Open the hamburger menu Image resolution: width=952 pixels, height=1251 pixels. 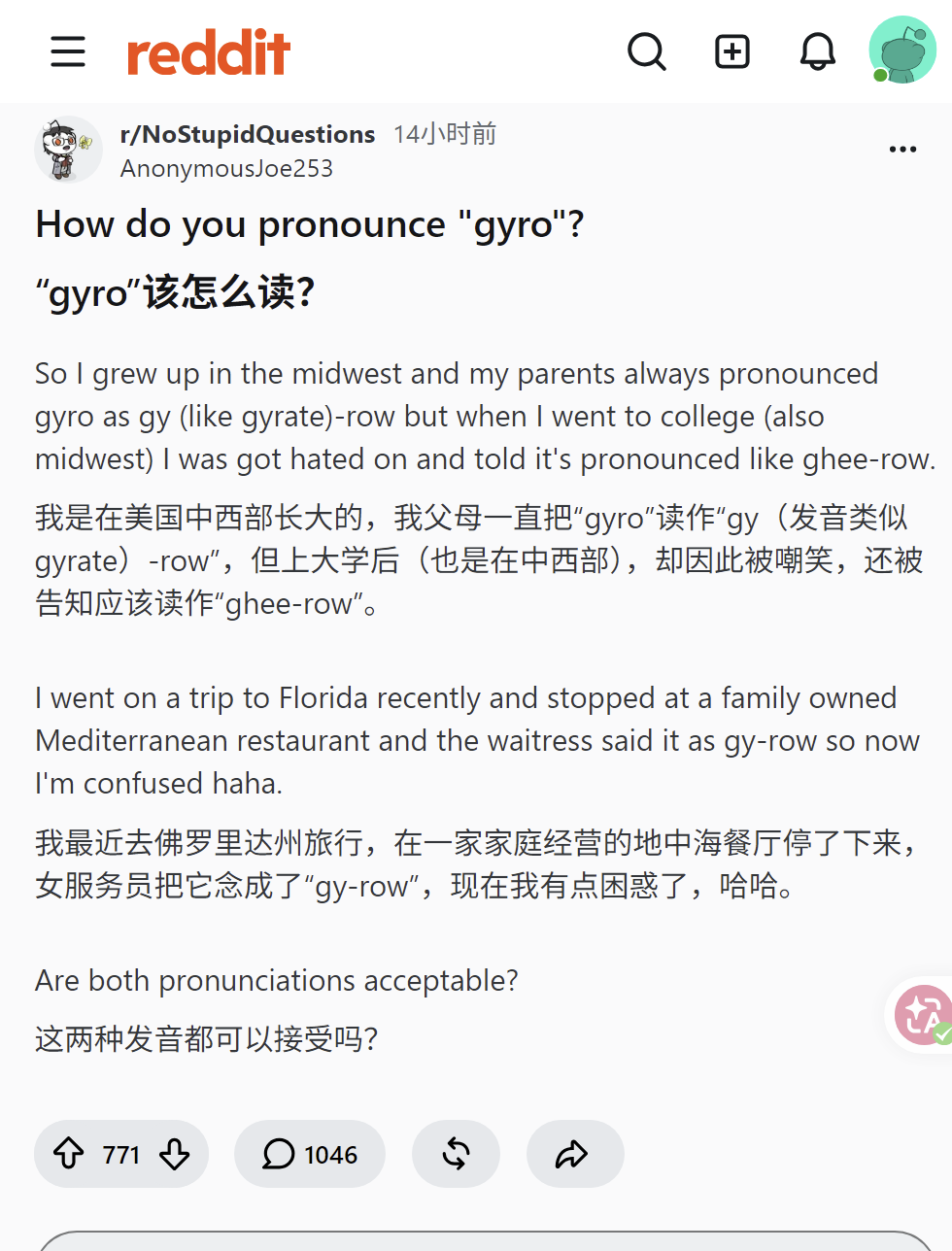tap(68, 51)
